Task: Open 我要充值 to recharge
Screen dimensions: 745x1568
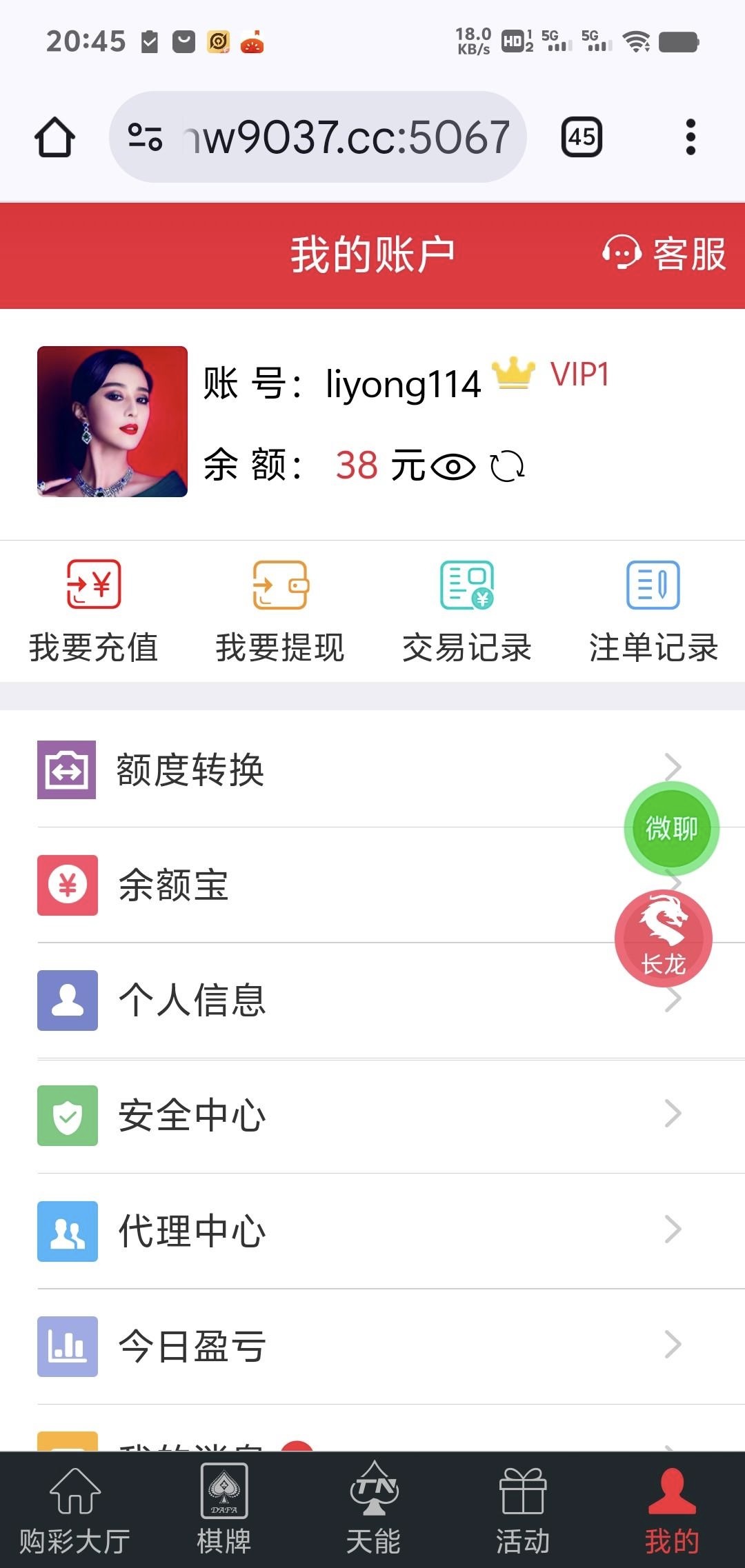Action: point(94,611)
